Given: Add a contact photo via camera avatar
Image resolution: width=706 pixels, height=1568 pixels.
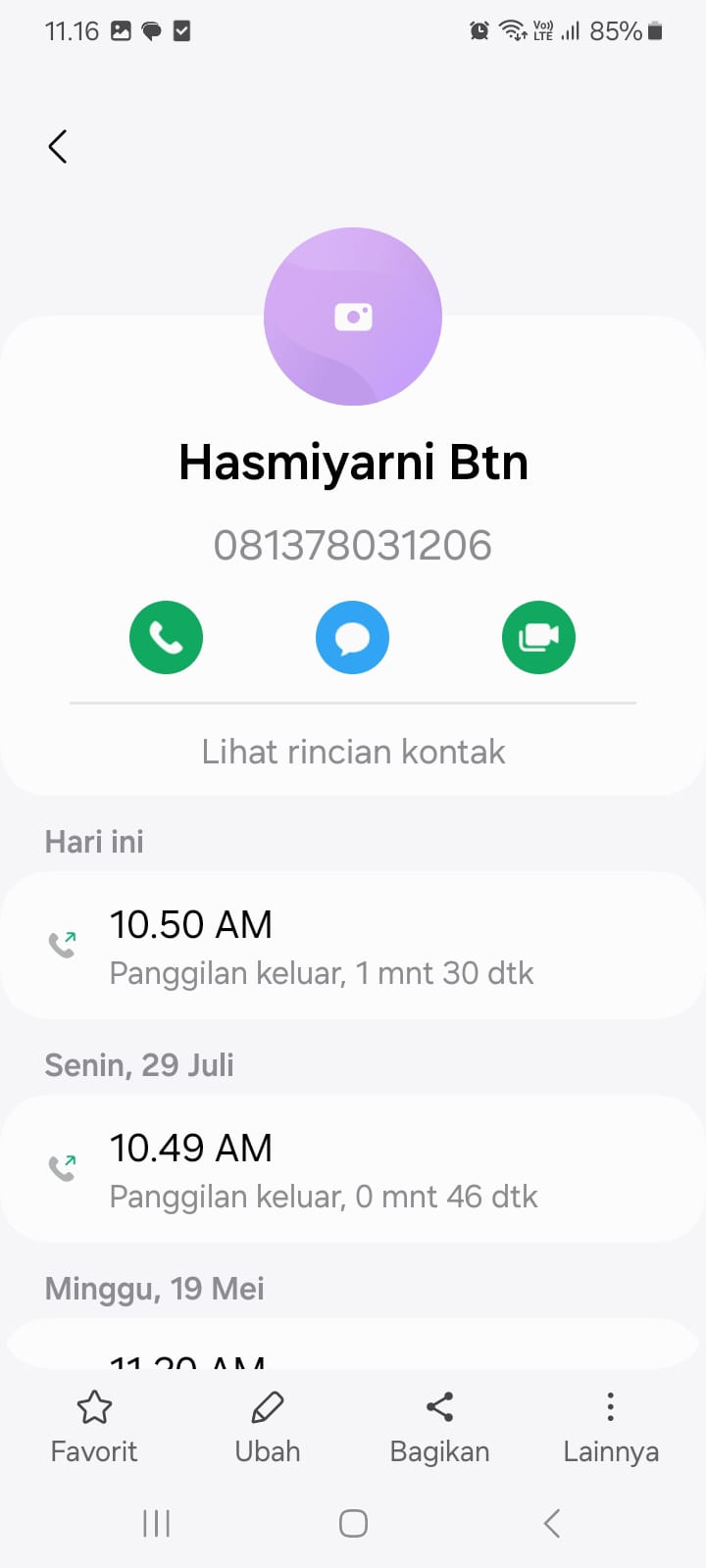Looking at the screenshot, I should pos(353,317).
